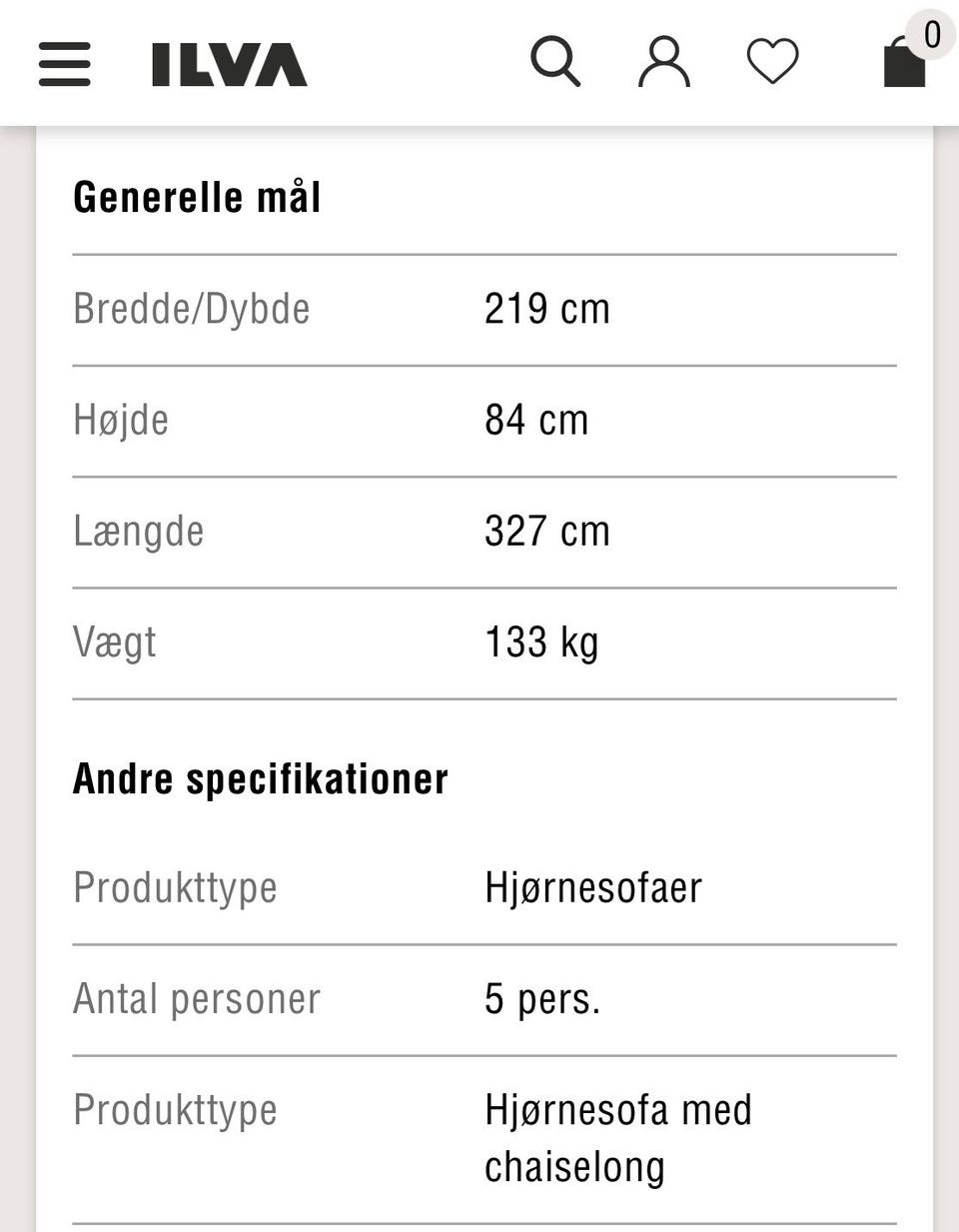This screenshot has height=1232, width=959.
Task: Tap the magnifying glass to search for sofas
Action: pos(556,62)
